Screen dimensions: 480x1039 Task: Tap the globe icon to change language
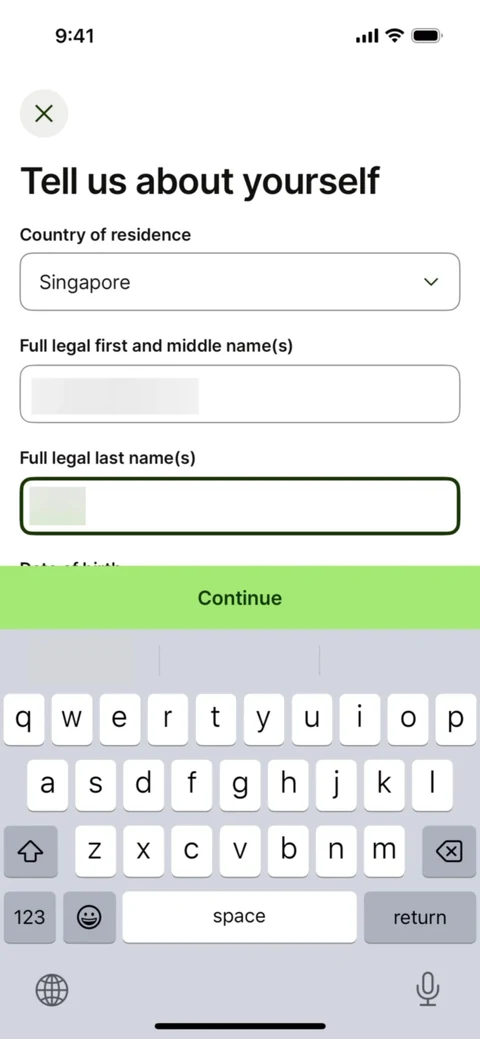[x=52, y=991]
